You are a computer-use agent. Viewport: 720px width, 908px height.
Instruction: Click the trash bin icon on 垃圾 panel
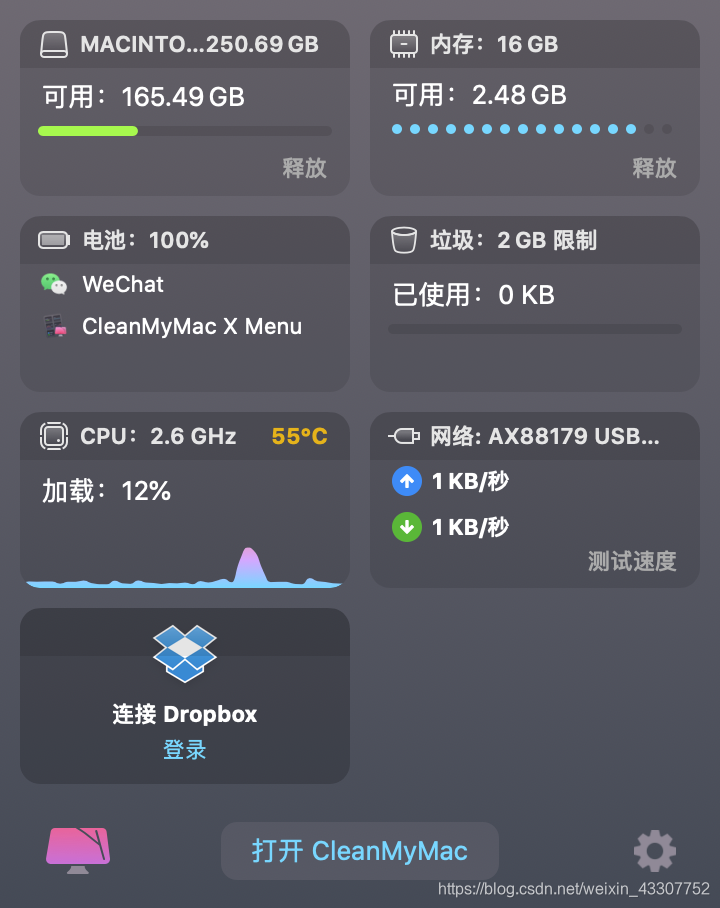(403, 240)
